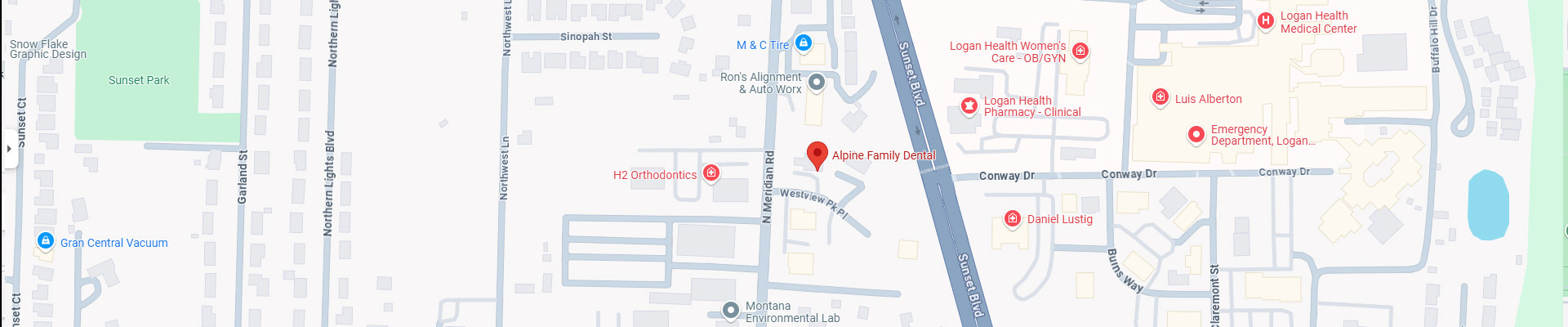Screen dimensions: 1568x327
Task: Select the M & C Tire marker
Action: (x=804, y=43)
